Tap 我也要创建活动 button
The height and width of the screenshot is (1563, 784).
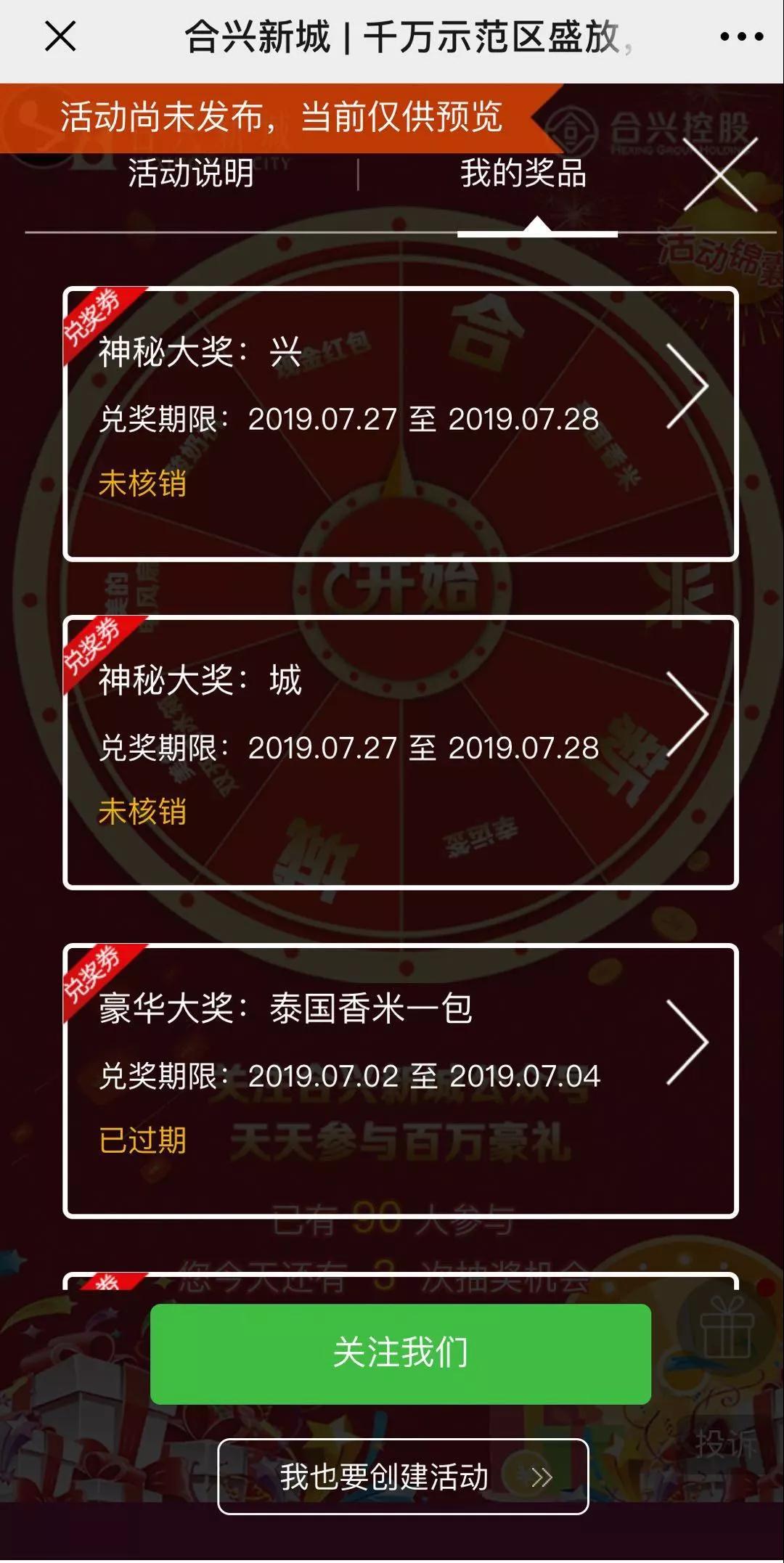click(402, 1477)
